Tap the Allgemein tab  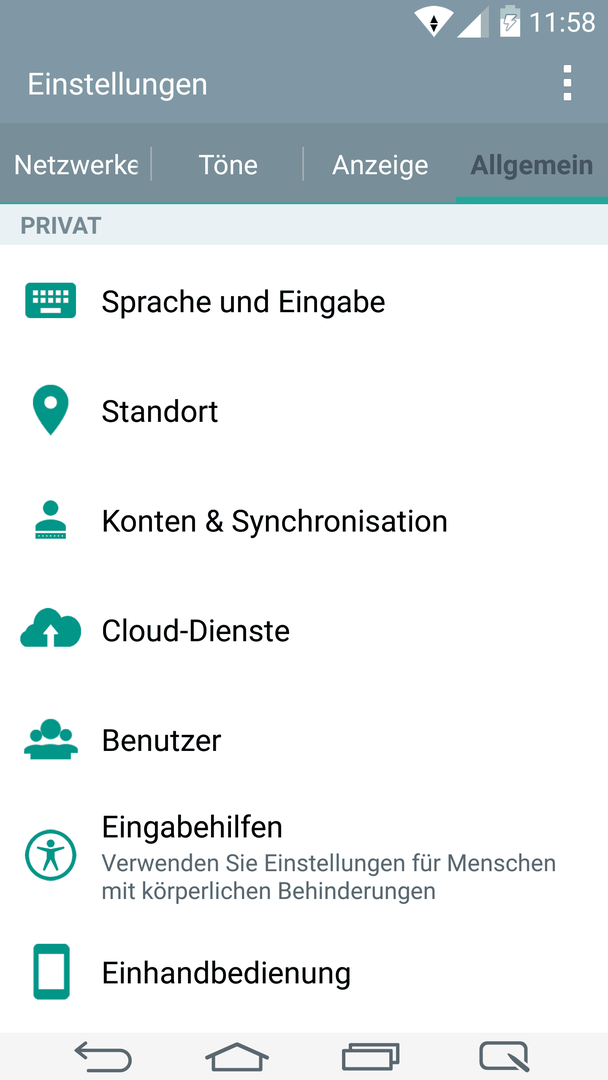[532, 165]
